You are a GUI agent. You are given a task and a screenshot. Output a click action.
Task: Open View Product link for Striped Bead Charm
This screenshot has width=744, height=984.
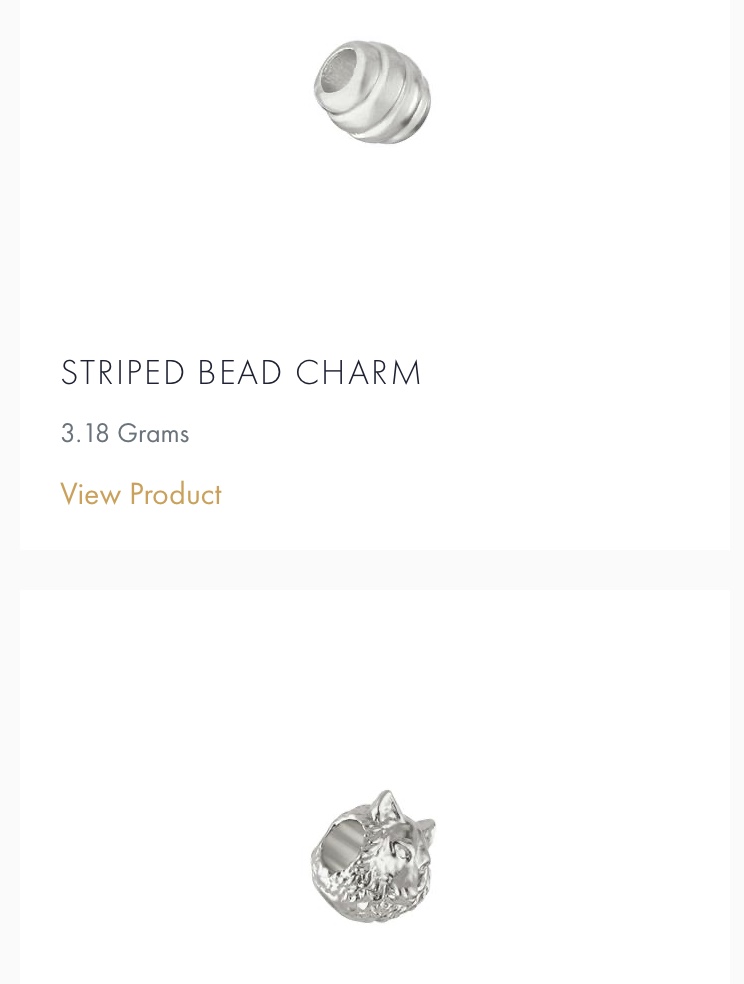pyautogui.click(x=141, y=494)
